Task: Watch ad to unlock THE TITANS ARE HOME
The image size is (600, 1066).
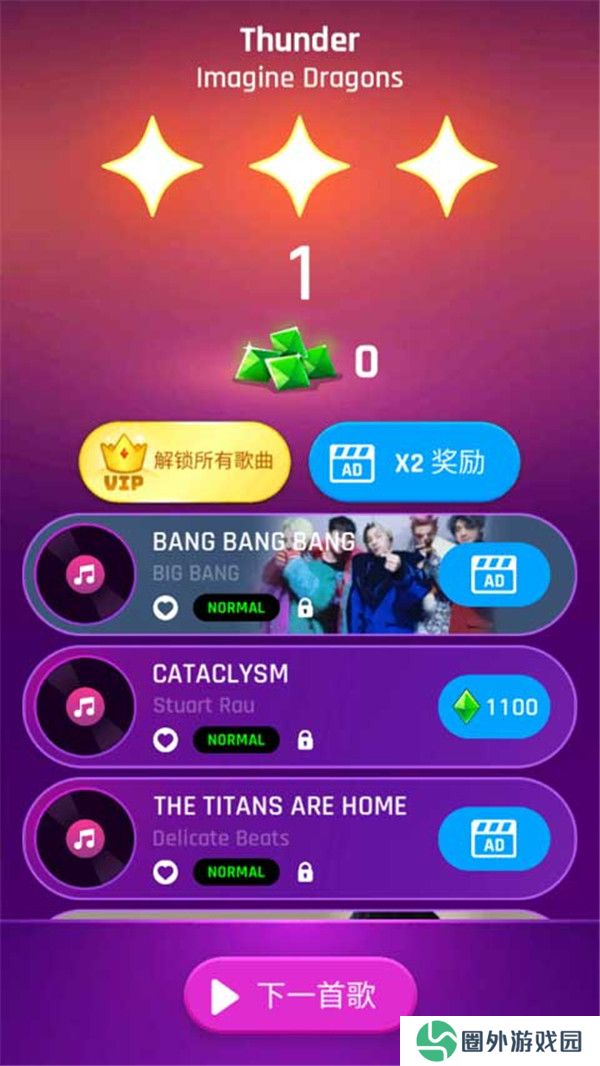Action: pyautogui.click(x=494, y=839)
